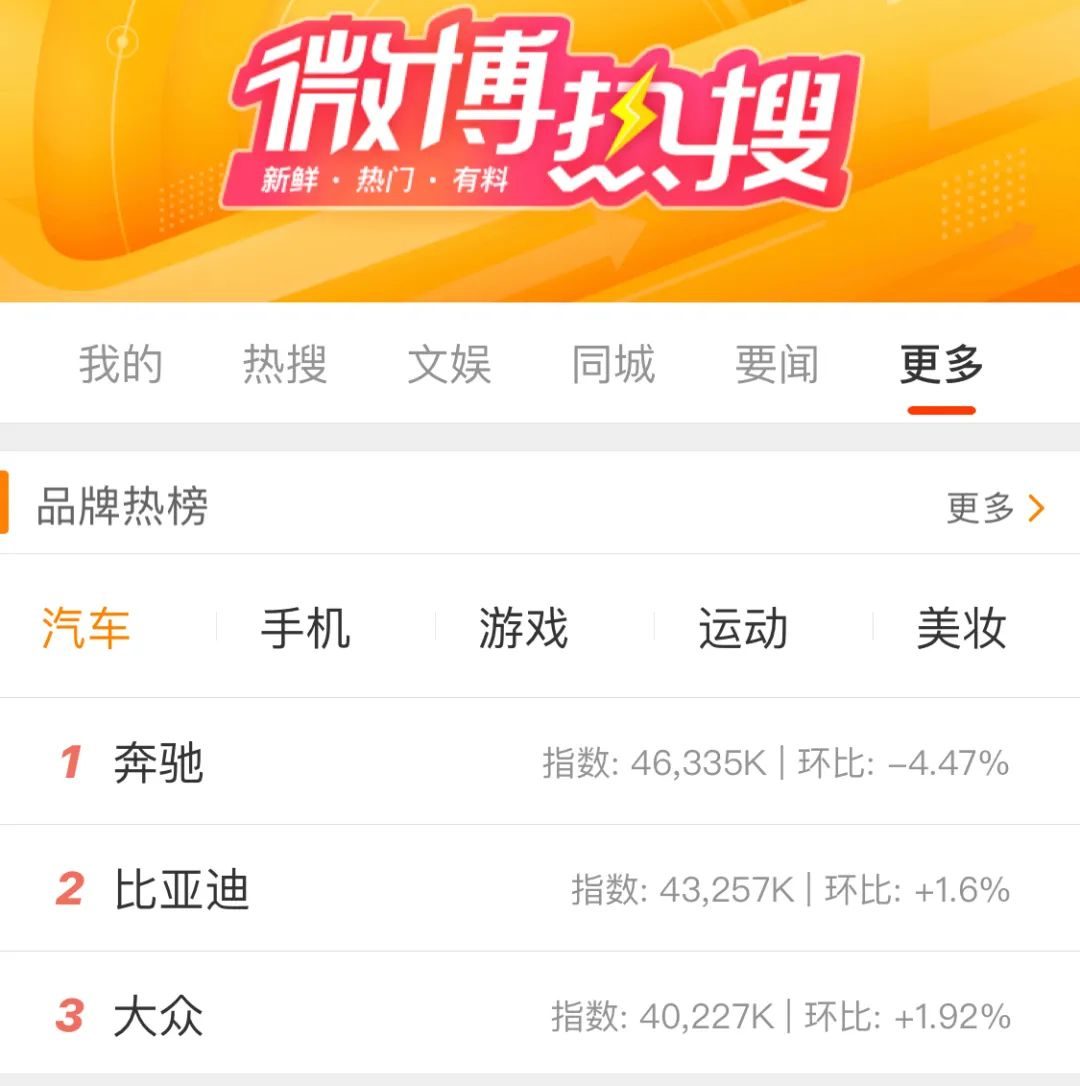Select the 同城 tab
Screen dimensions: 1080x1086
coord(612,364)
